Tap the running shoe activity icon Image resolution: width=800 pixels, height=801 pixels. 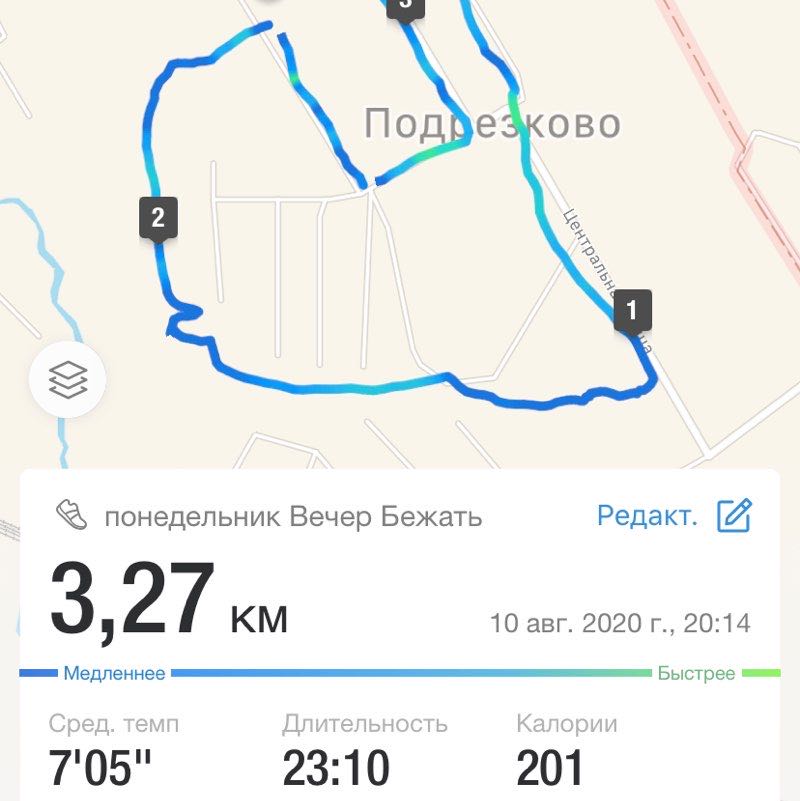coord(72,512)
